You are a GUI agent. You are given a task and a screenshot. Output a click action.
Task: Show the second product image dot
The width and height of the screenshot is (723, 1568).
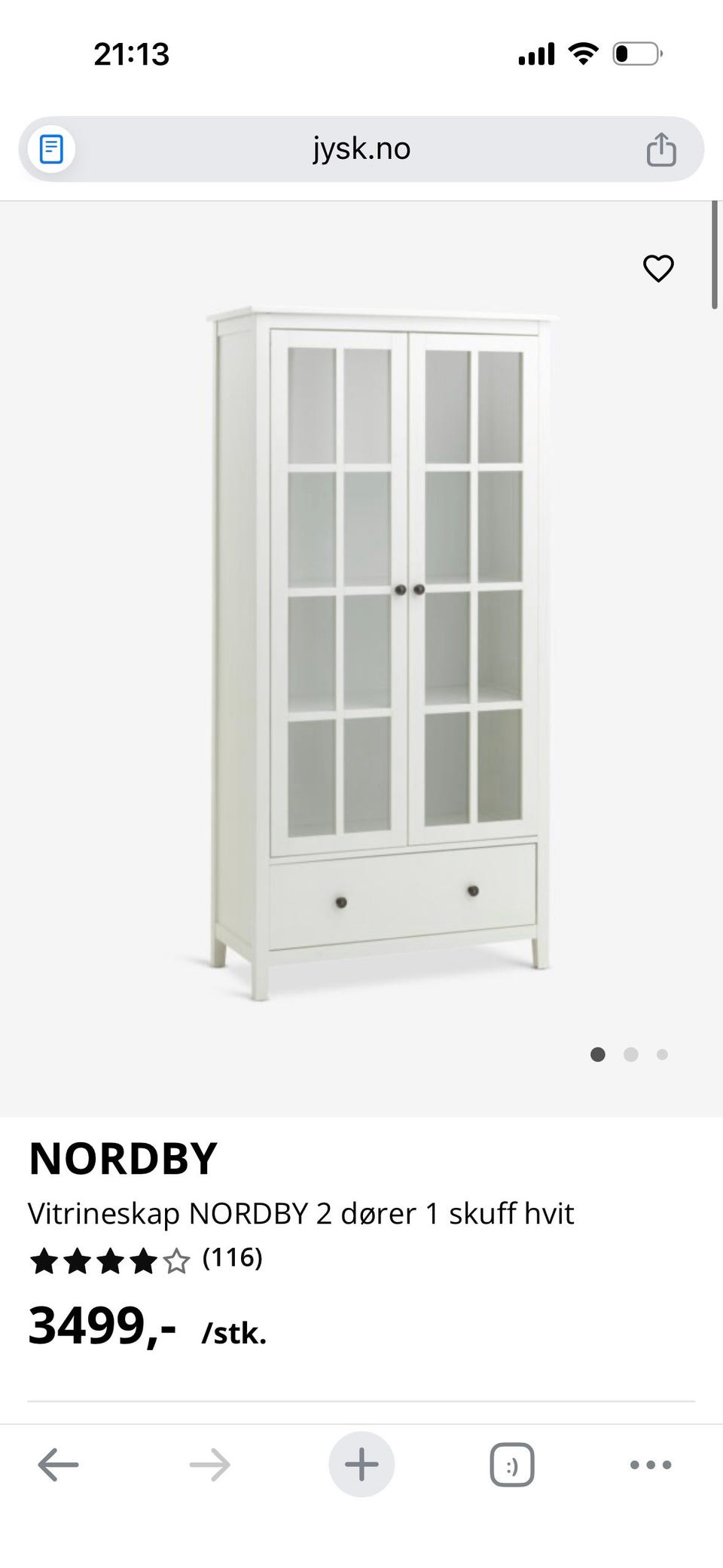click(x=630, y=1054)
